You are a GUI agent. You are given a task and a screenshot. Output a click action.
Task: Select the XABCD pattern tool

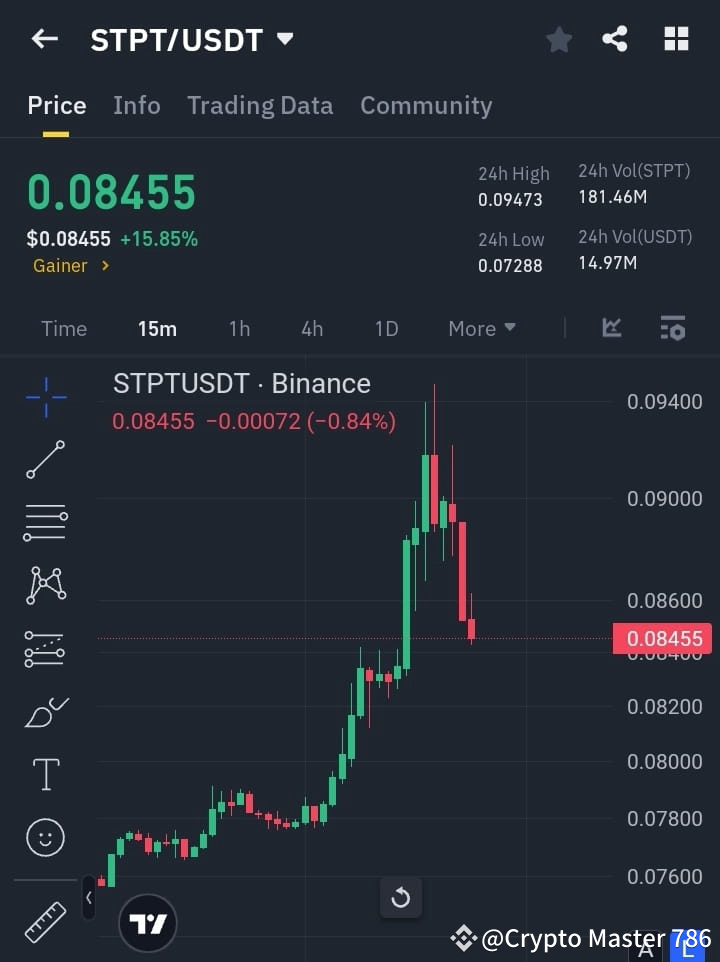(45, 586)
